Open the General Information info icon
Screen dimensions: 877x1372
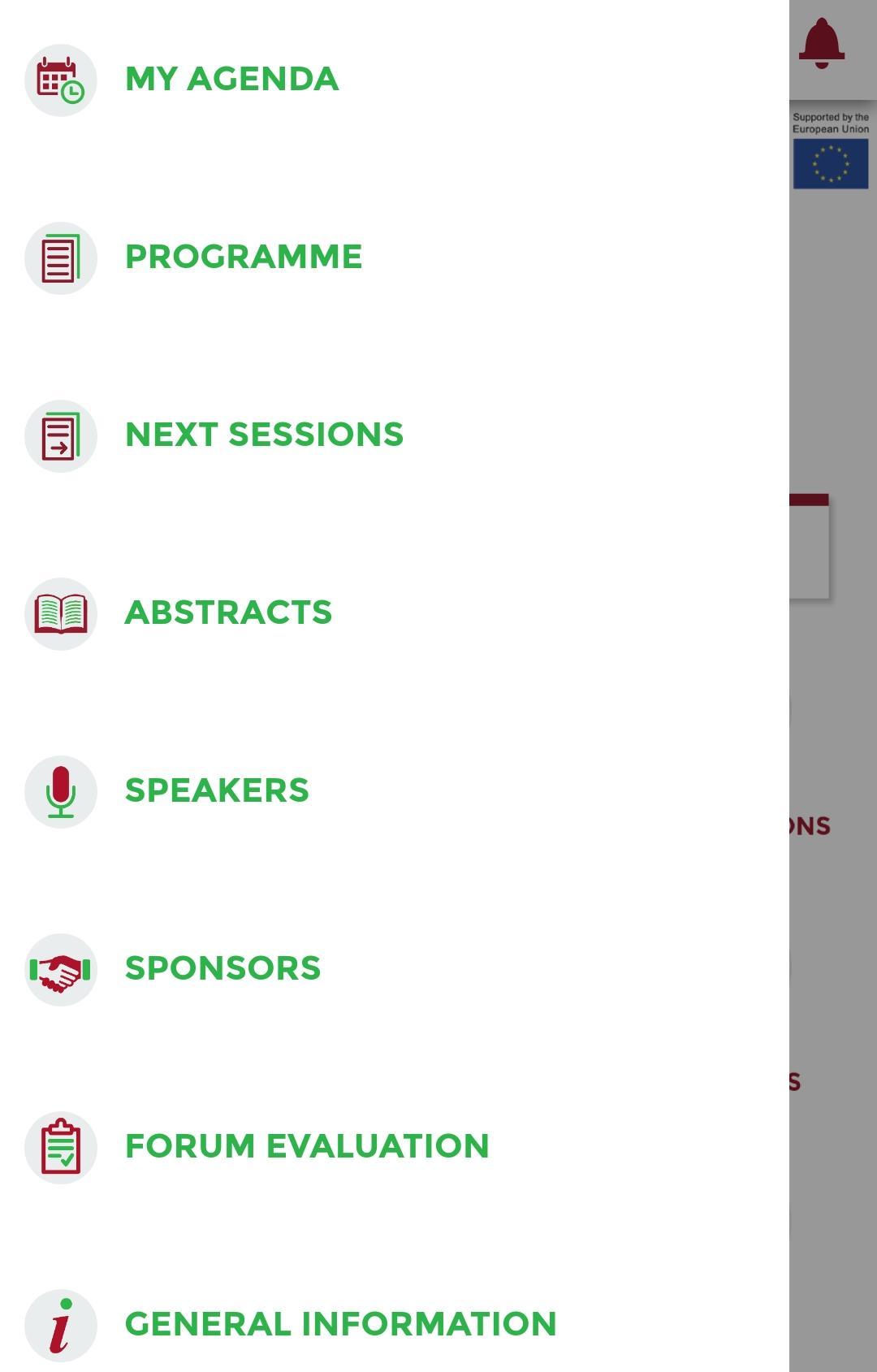[x=61, y=1324]
